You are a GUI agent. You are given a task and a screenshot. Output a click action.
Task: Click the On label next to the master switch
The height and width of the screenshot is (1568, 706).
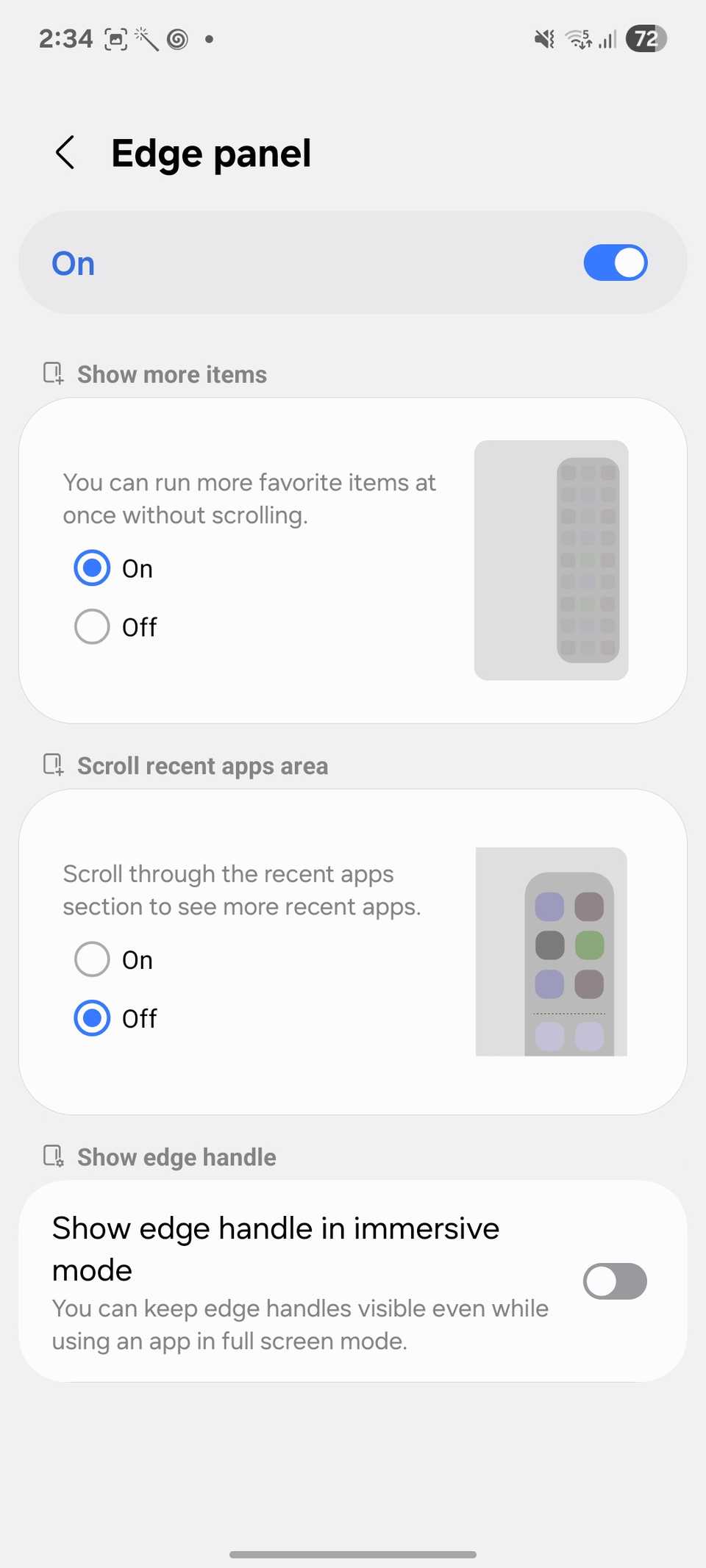coord(72,262)
